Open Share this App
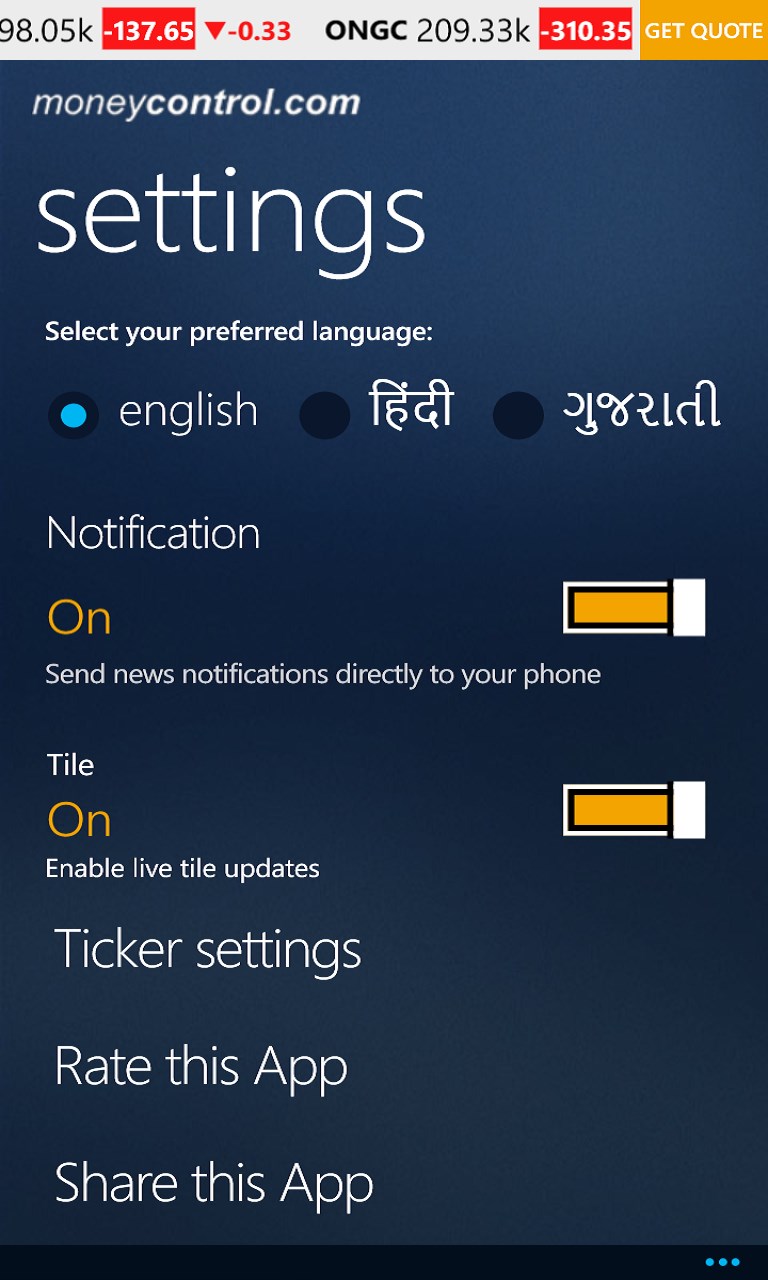Screen dimensions: 768x1280 [214, 1183]
